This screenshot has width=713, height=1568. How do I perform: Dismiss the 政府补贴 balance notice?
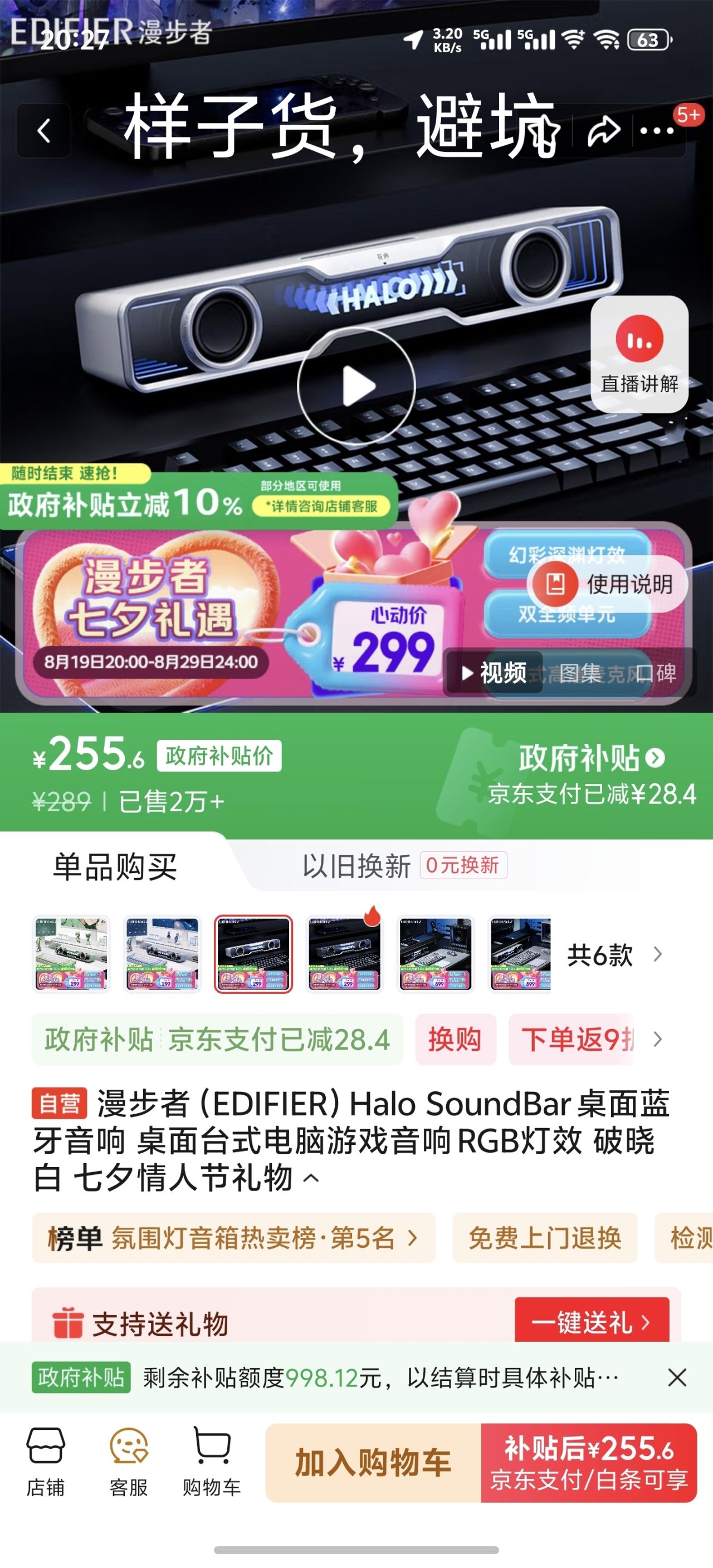[x=676, y=1377]
